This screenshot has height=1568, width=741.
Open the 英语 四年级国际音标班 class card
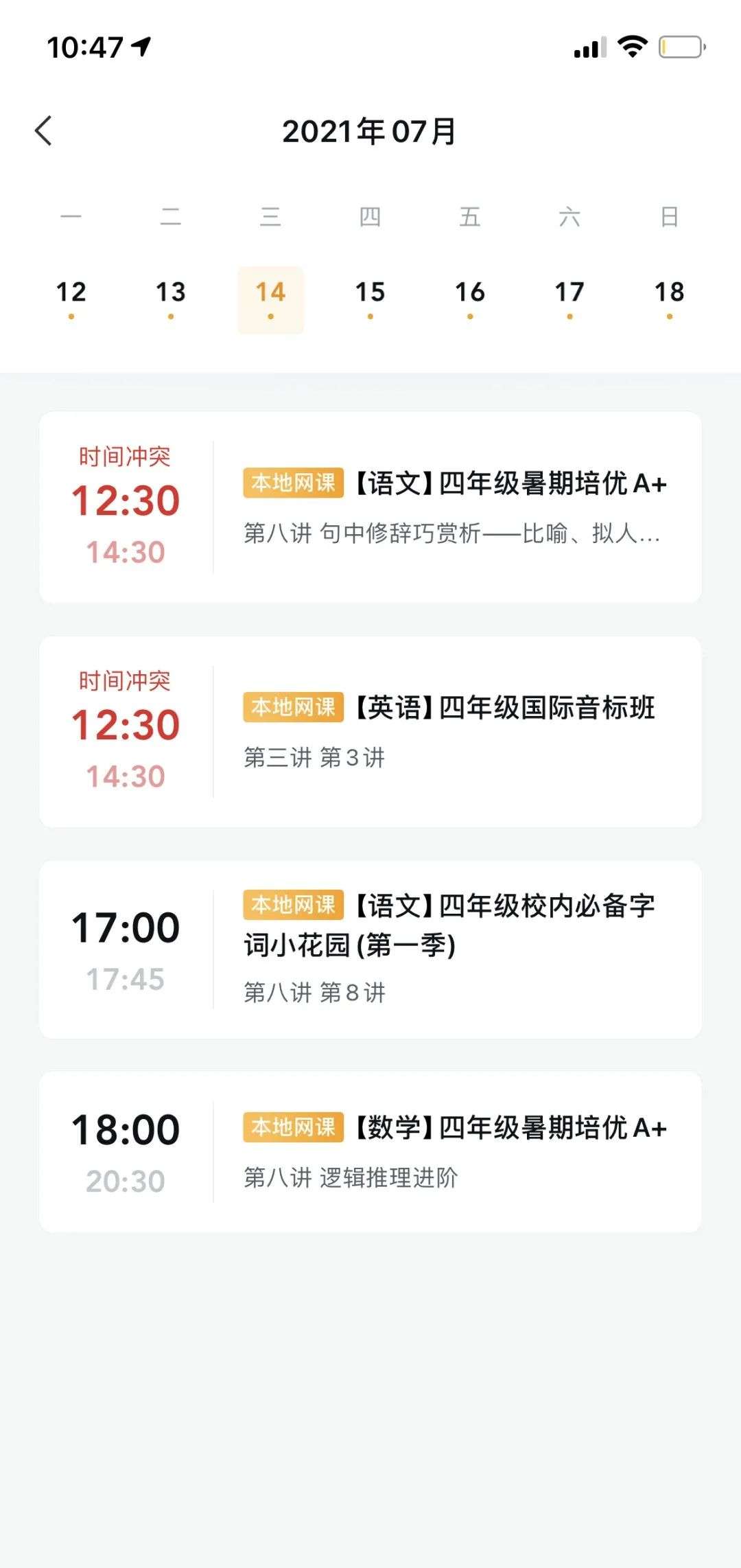370,732
